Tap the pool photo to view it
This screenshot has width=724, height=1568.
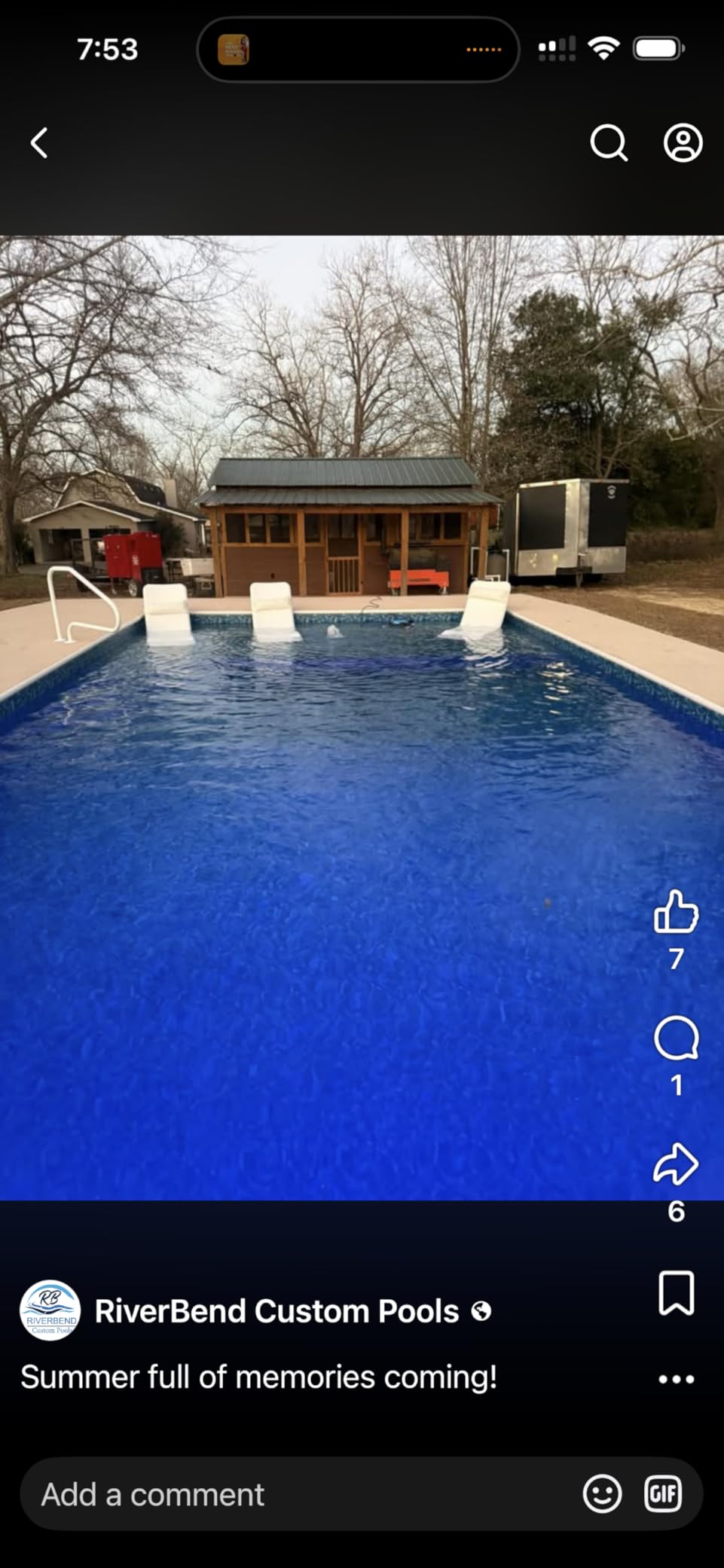362,718
